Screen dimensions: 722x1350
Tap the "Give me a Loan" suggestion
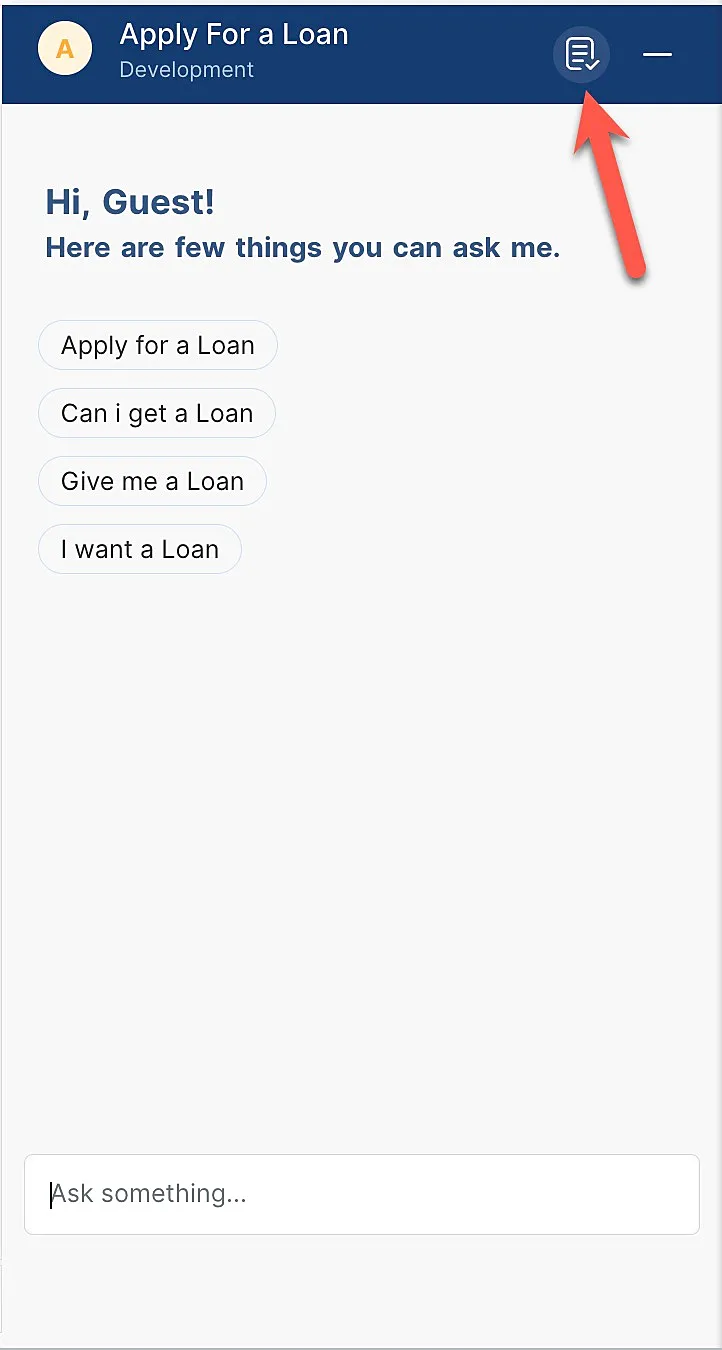pyautogui.click(x=152, y=482)
